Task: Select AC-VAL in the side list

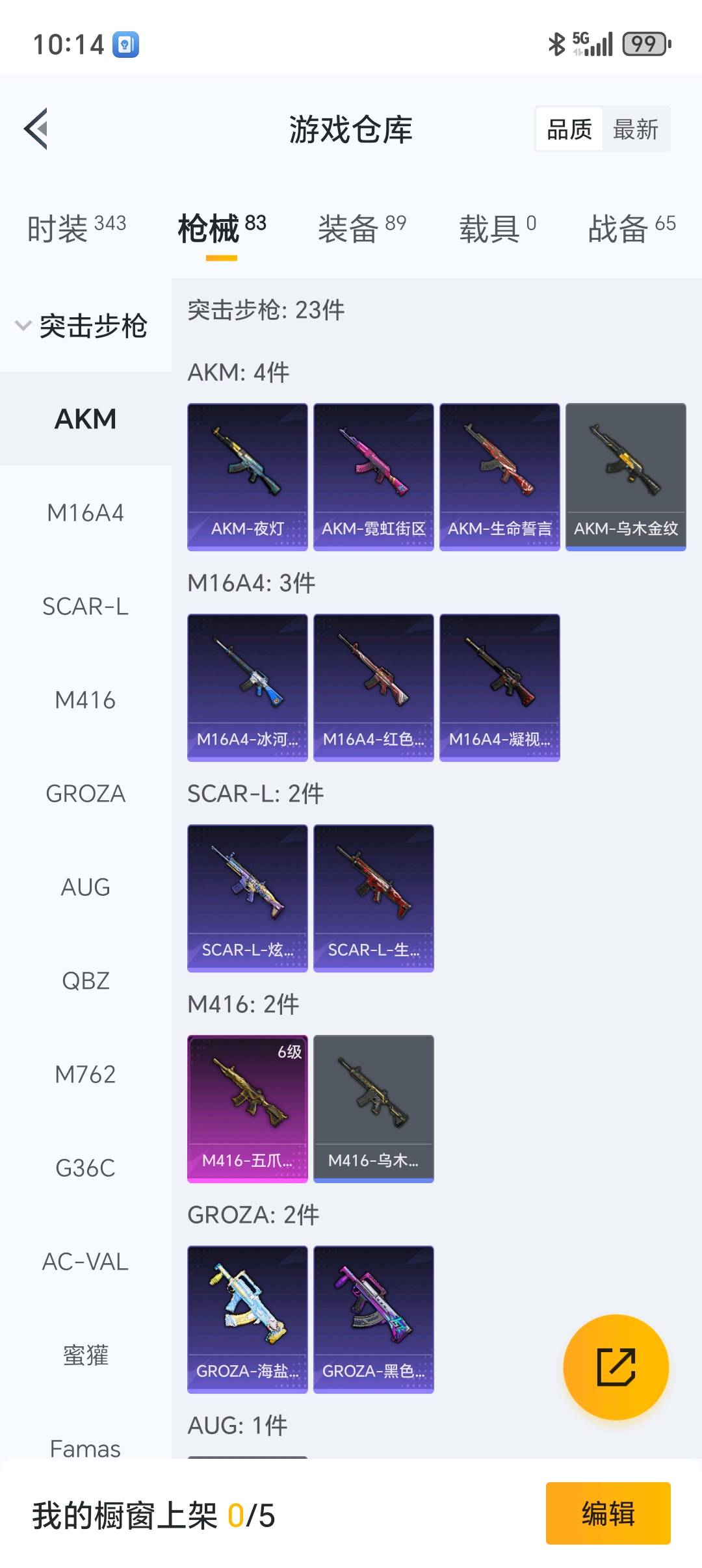Action: (x=86, y=1262)
